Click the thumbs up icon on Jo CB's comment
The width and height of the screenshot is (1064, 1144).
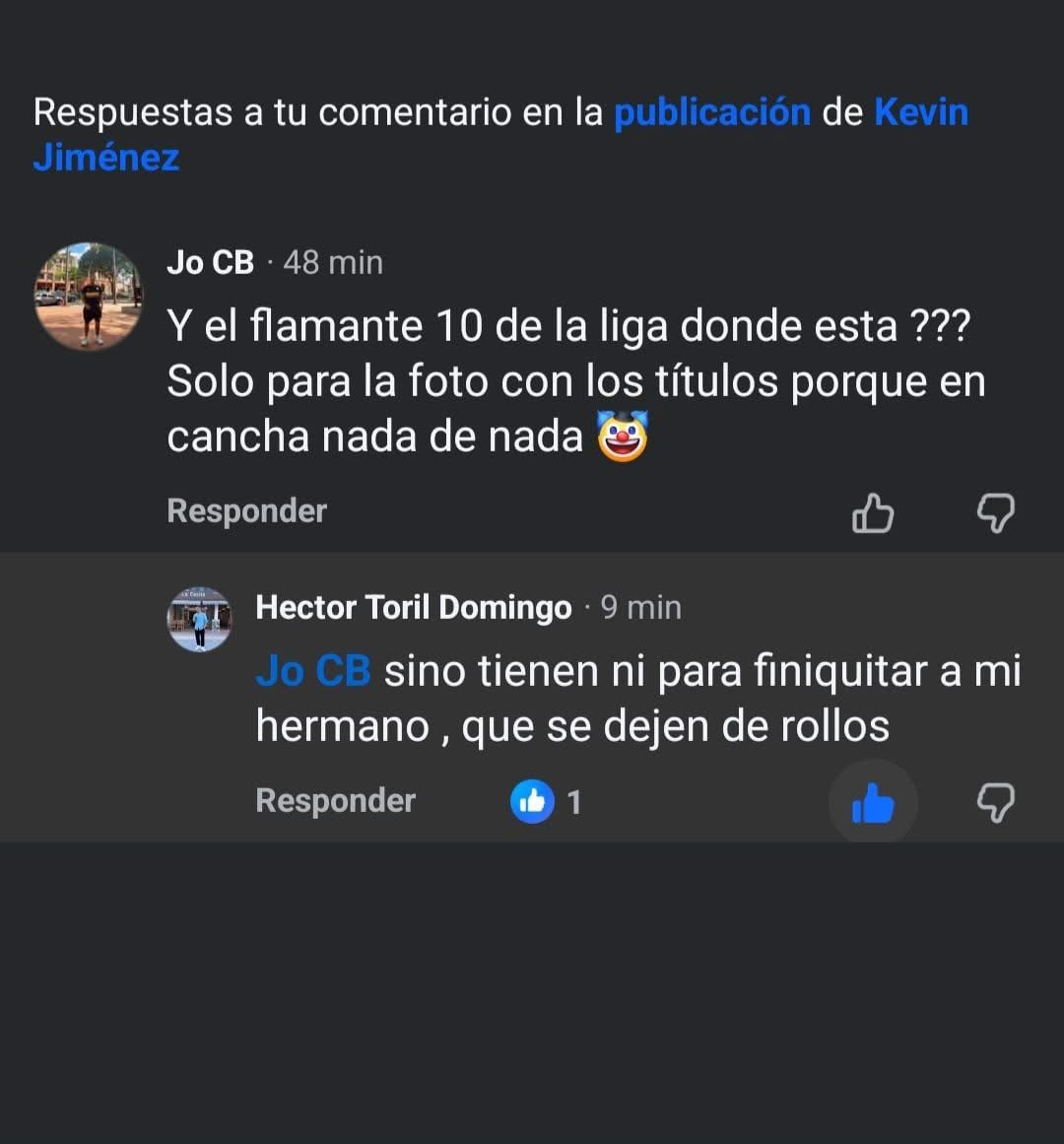pos(873,512)
